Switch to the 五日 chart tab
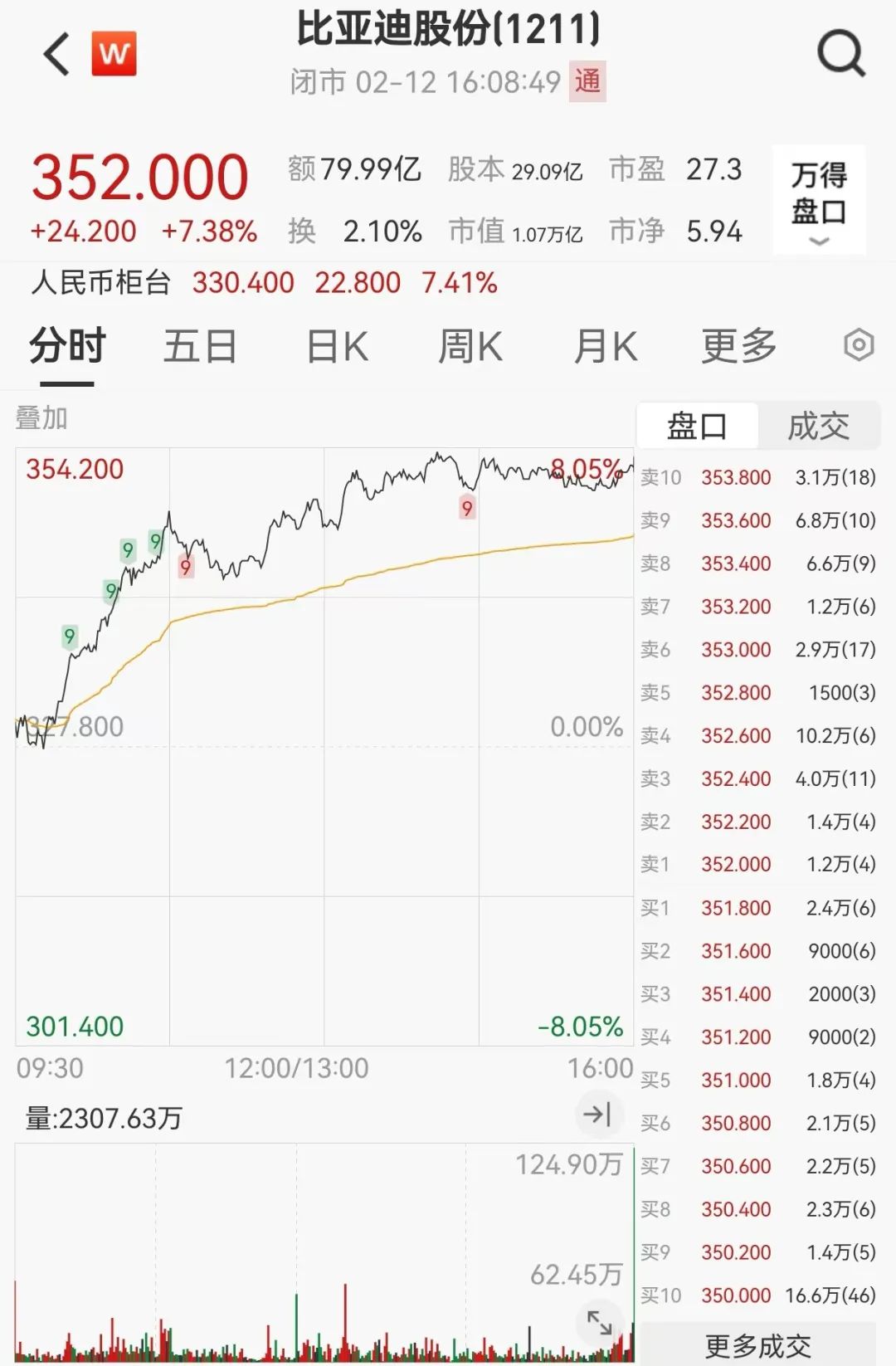The width and height of the screenshot is (896, 1366). pos(200,346)
